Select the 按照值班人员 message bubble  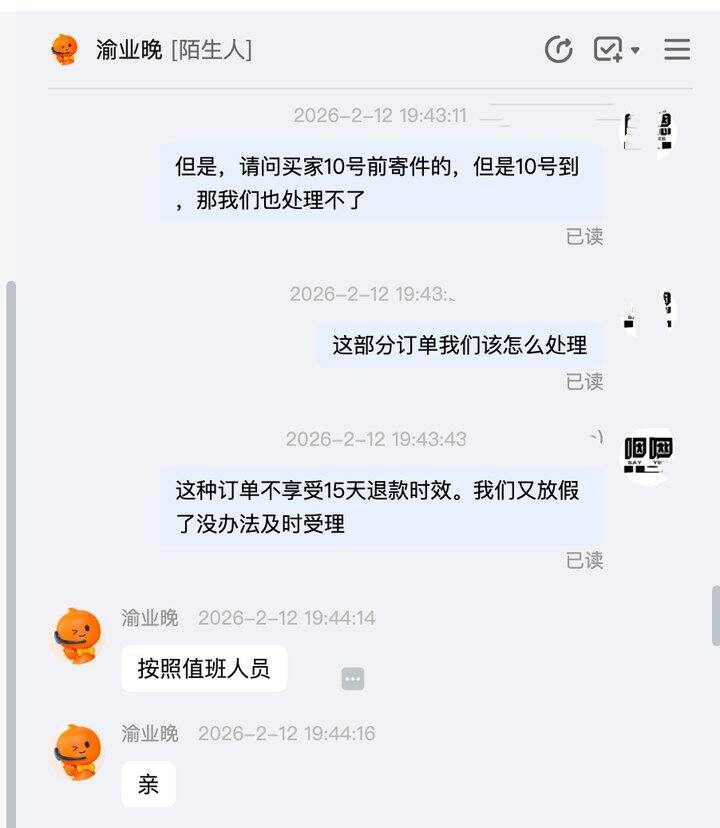click(x=203, y=667)
